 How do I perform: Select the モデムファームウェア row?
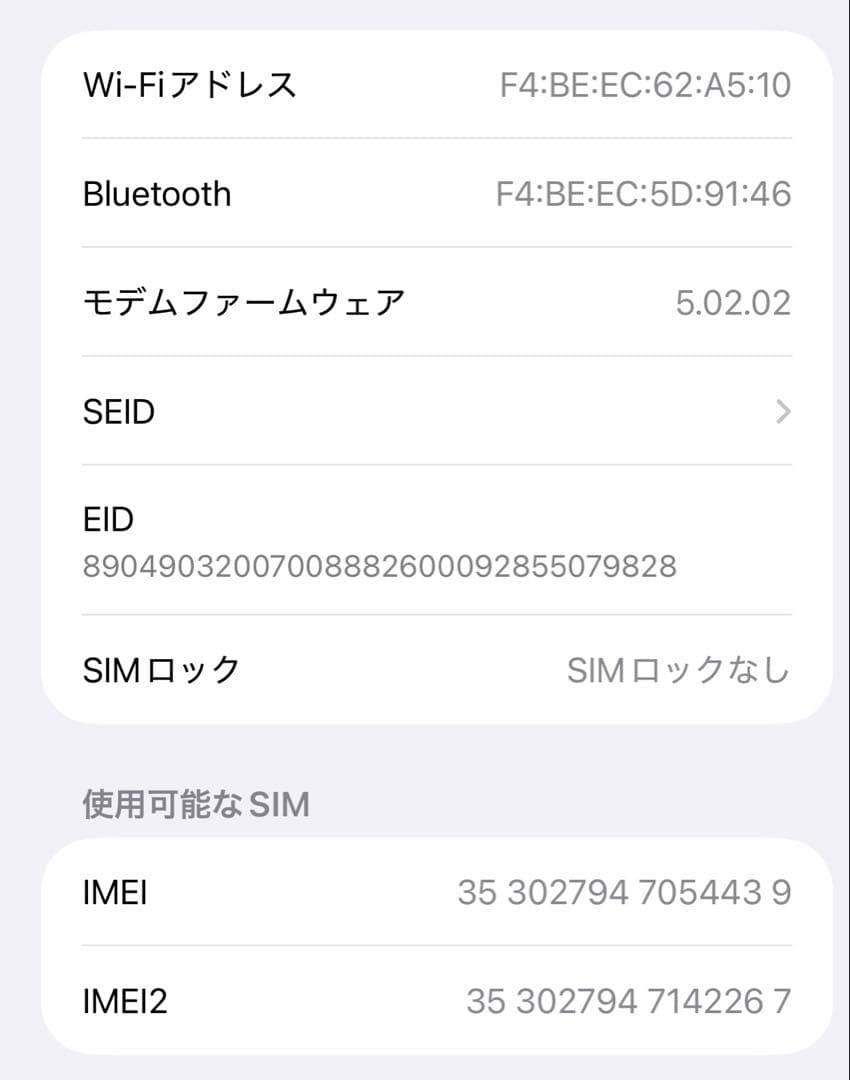(425, 301)
